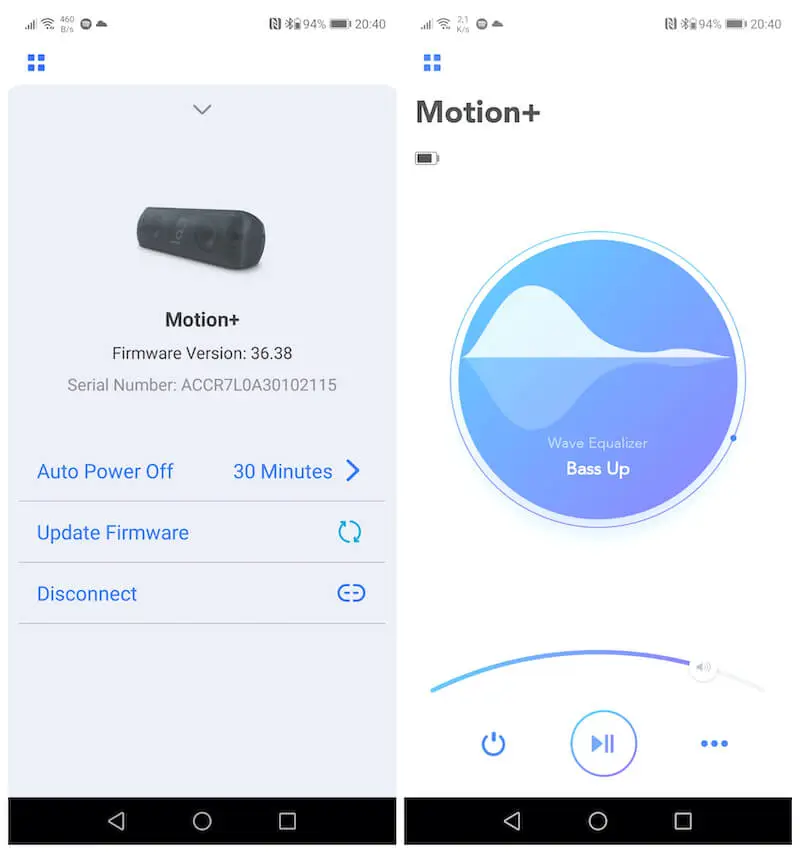Tap the battery level indicator icon
Image resolution: width=800 pixels, height=853 pixels.
[x=426, y=157]
